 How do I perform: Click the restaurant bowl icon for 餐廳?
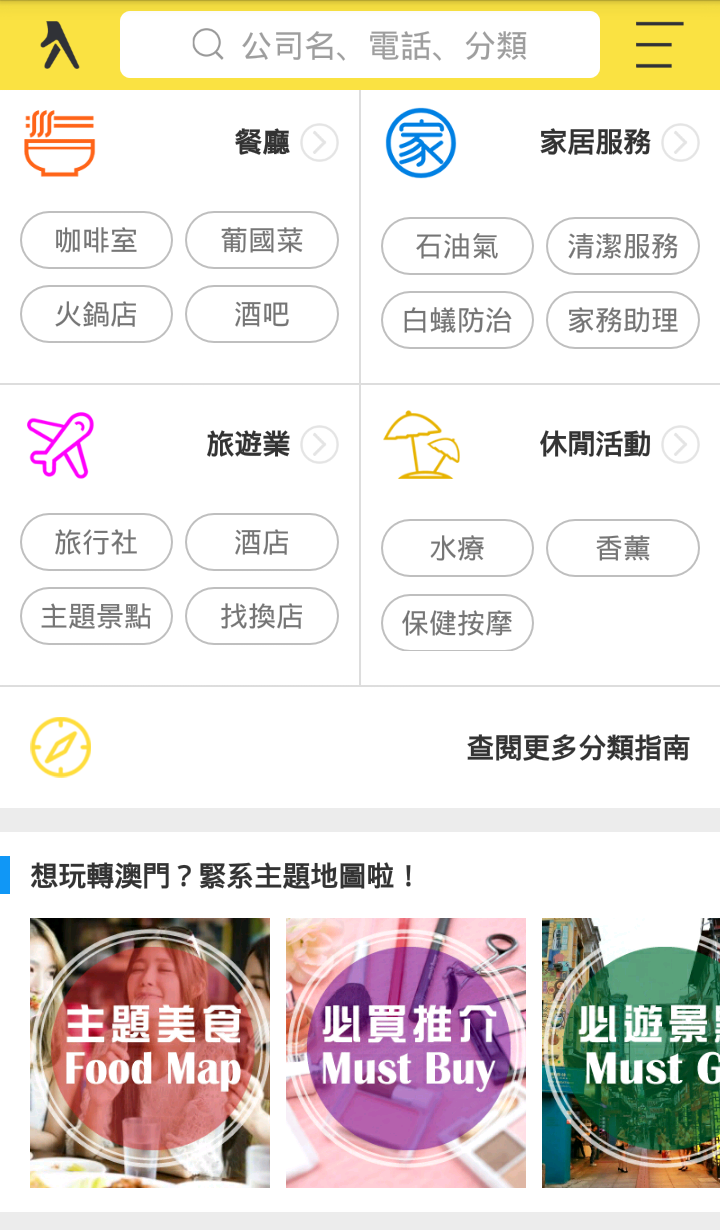click(58, 142)
